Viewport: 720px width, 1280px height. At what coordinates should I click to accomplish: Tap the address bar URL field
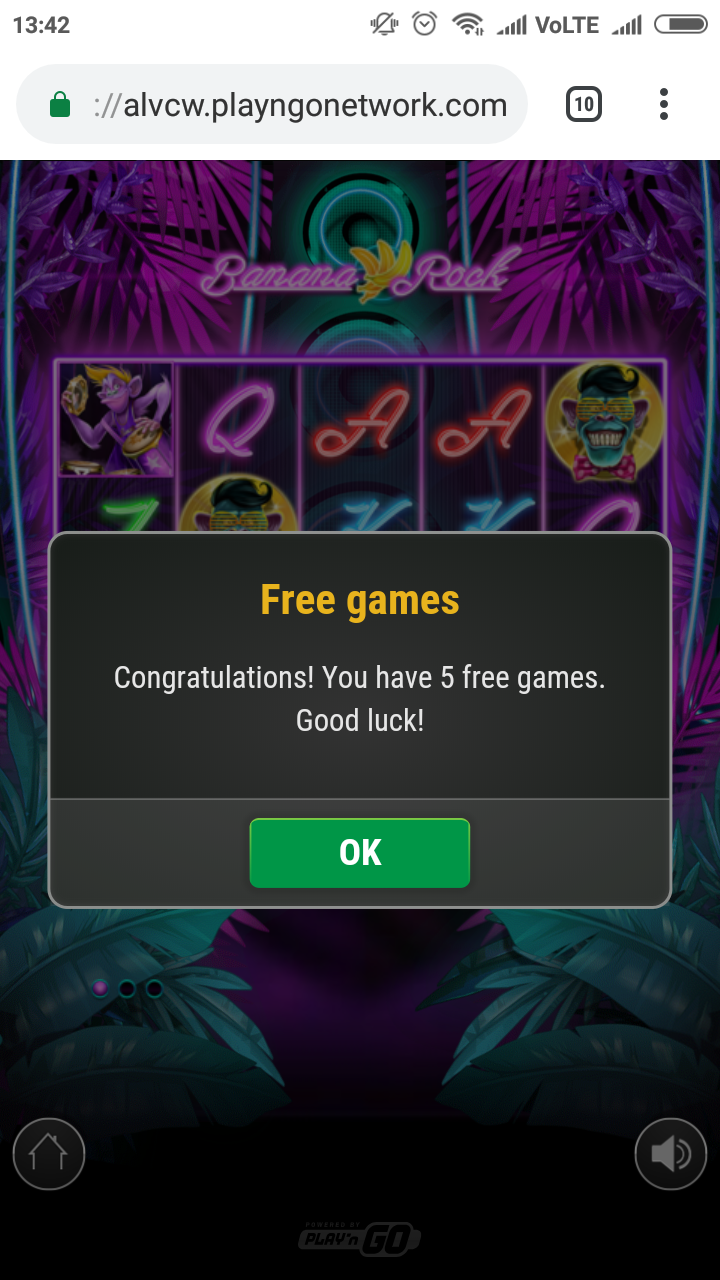pos(300,105)
